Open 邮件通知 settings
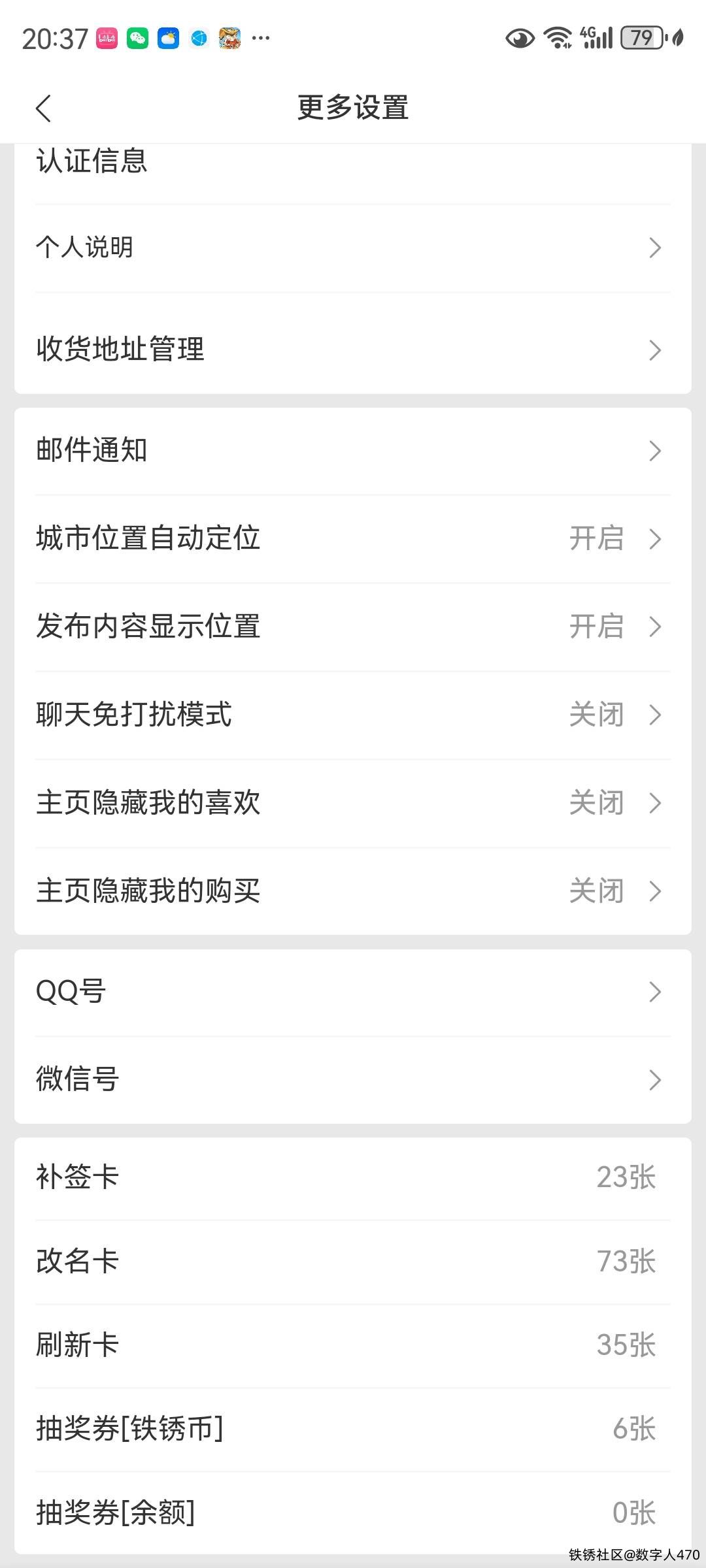 [x=353, y=451]
